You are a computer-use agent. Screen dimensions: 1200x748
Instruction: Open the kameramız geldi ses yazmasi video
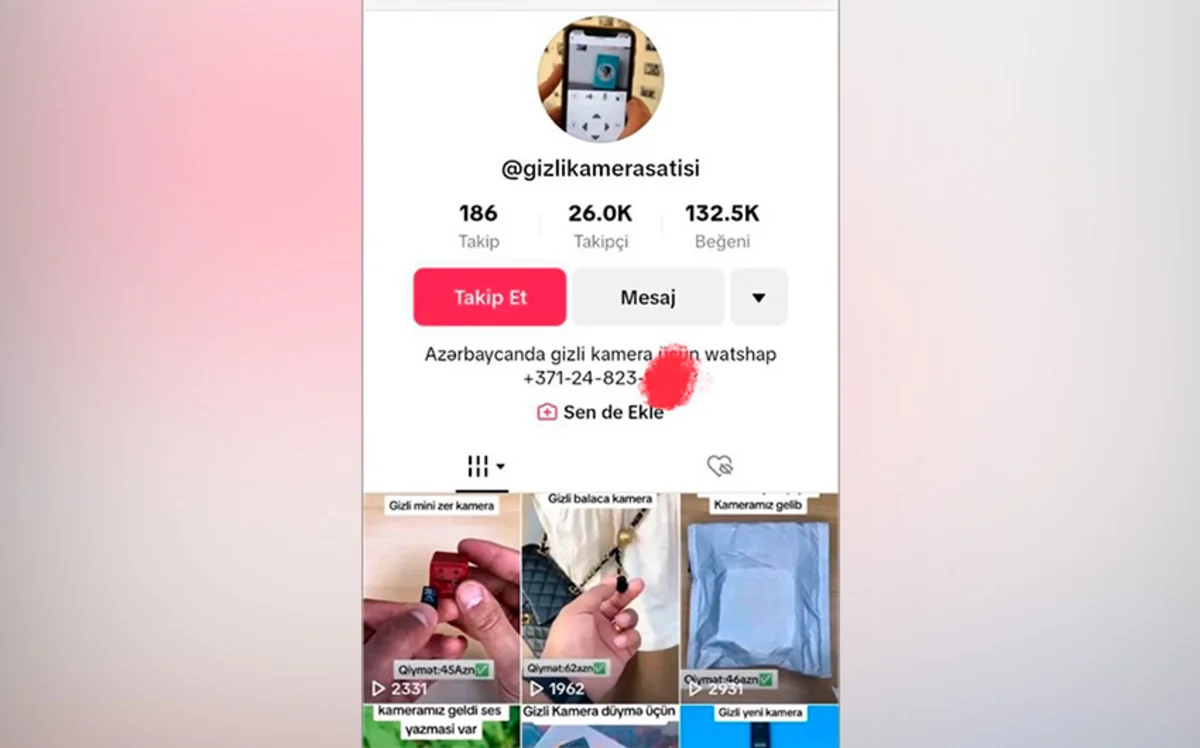point(441,727)
